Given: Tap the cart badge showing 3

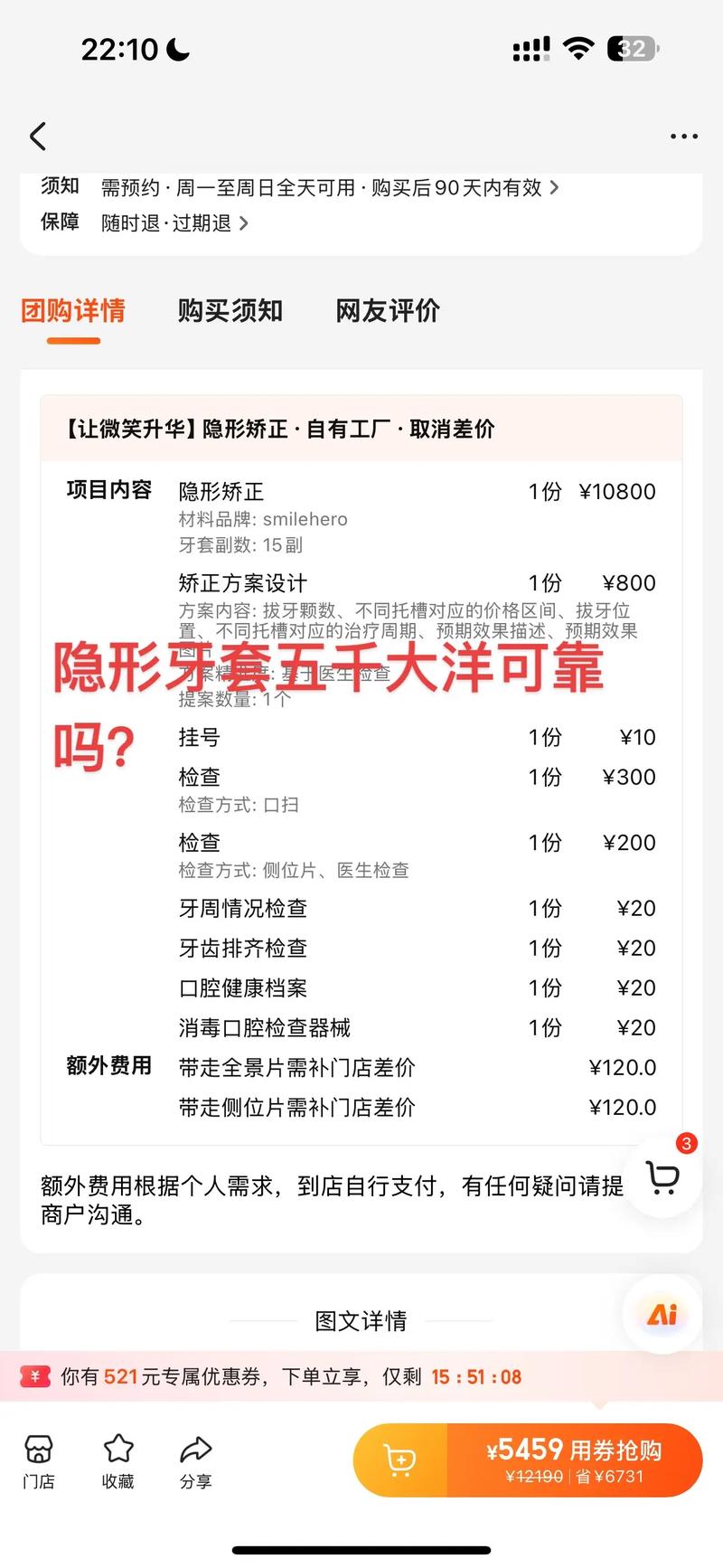Looking at the screenshot, I should (685, 1143).
